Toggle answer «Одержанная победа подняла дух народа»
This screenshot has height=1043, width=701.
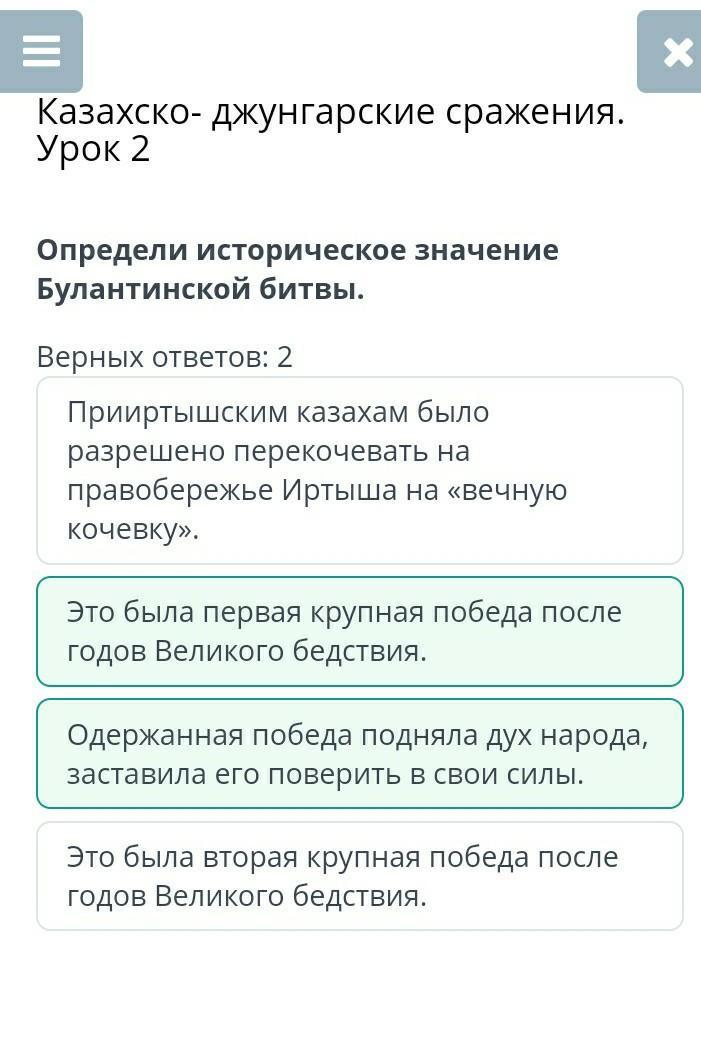[359, 753]
